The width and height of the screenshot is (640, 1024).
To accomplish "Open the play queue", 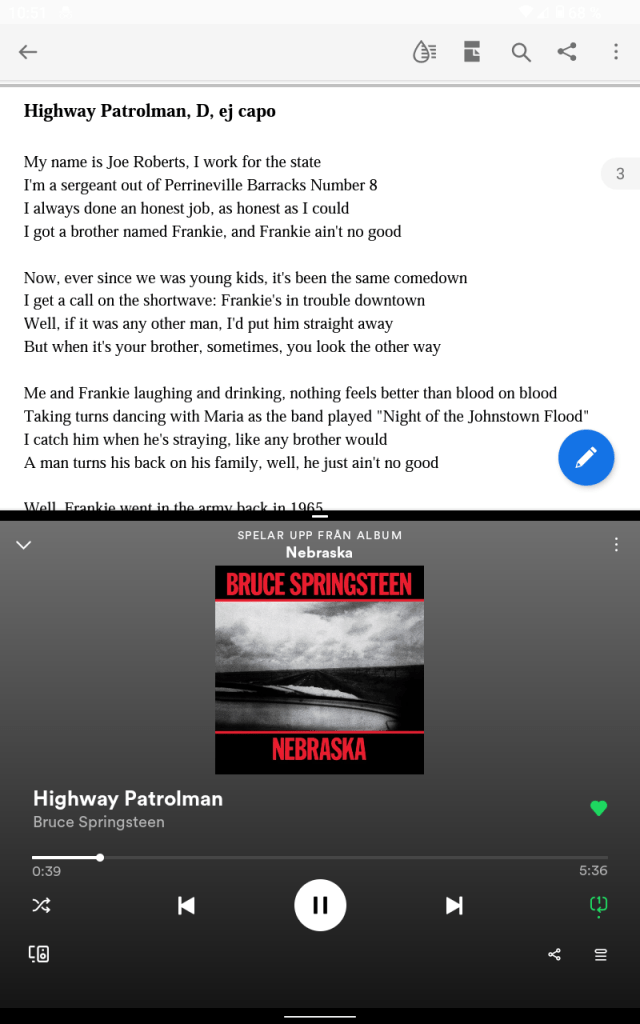I will (601, 954).
